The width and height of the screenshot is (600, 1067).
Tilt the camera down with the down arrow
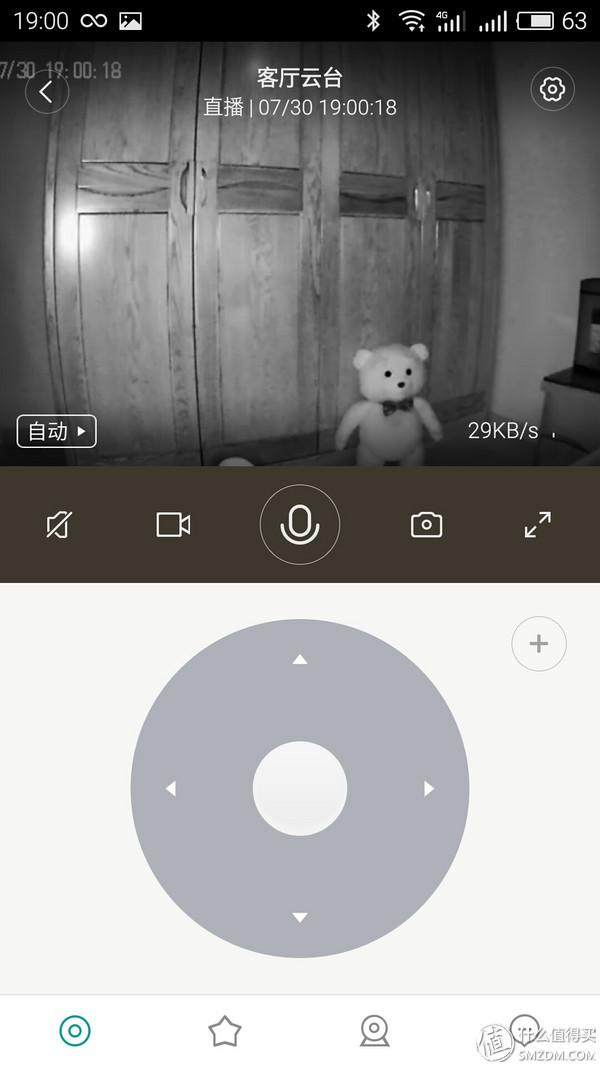(x=300, y=917)
